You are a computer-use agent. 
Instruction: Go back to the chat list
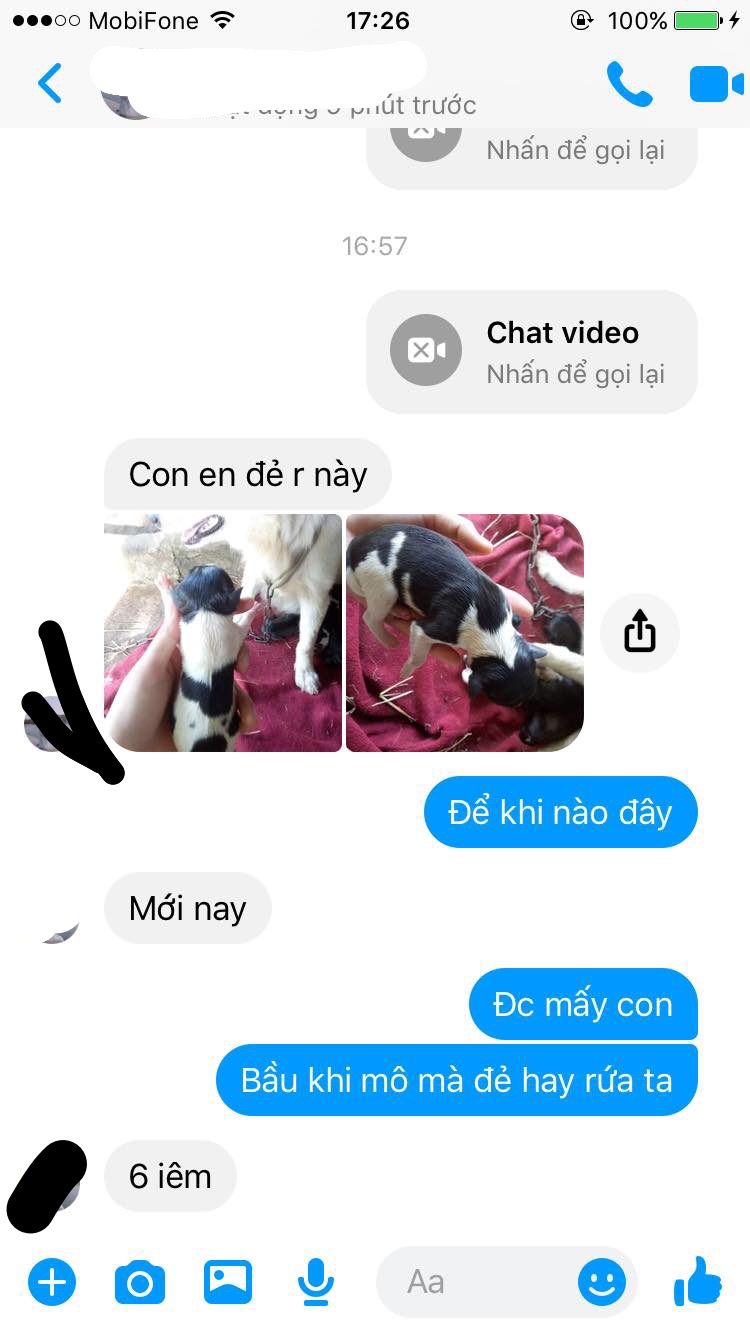[x=50, y=84]
